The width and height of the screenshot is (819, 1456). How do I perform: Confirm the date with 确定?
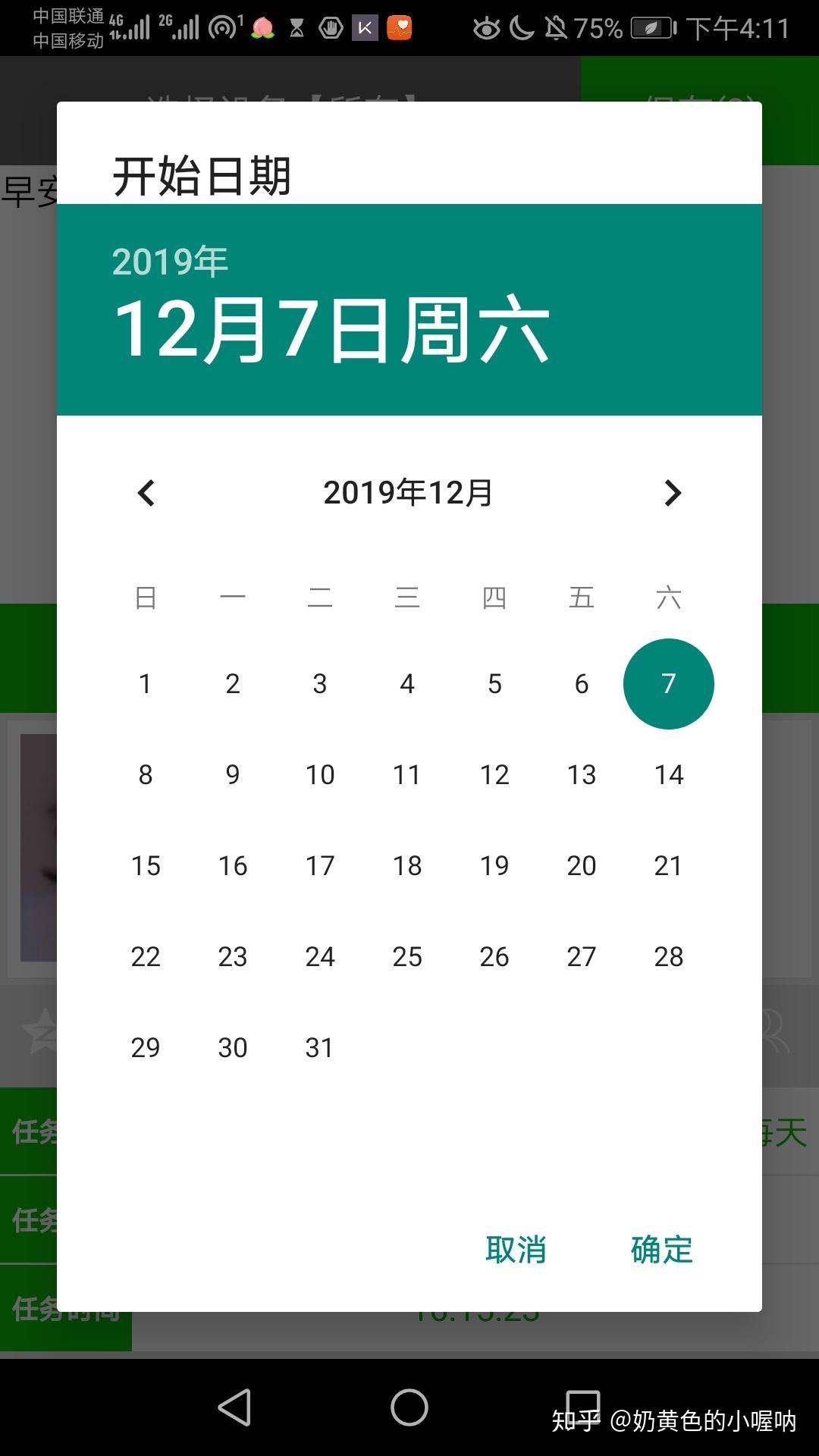click(661, 1250)
